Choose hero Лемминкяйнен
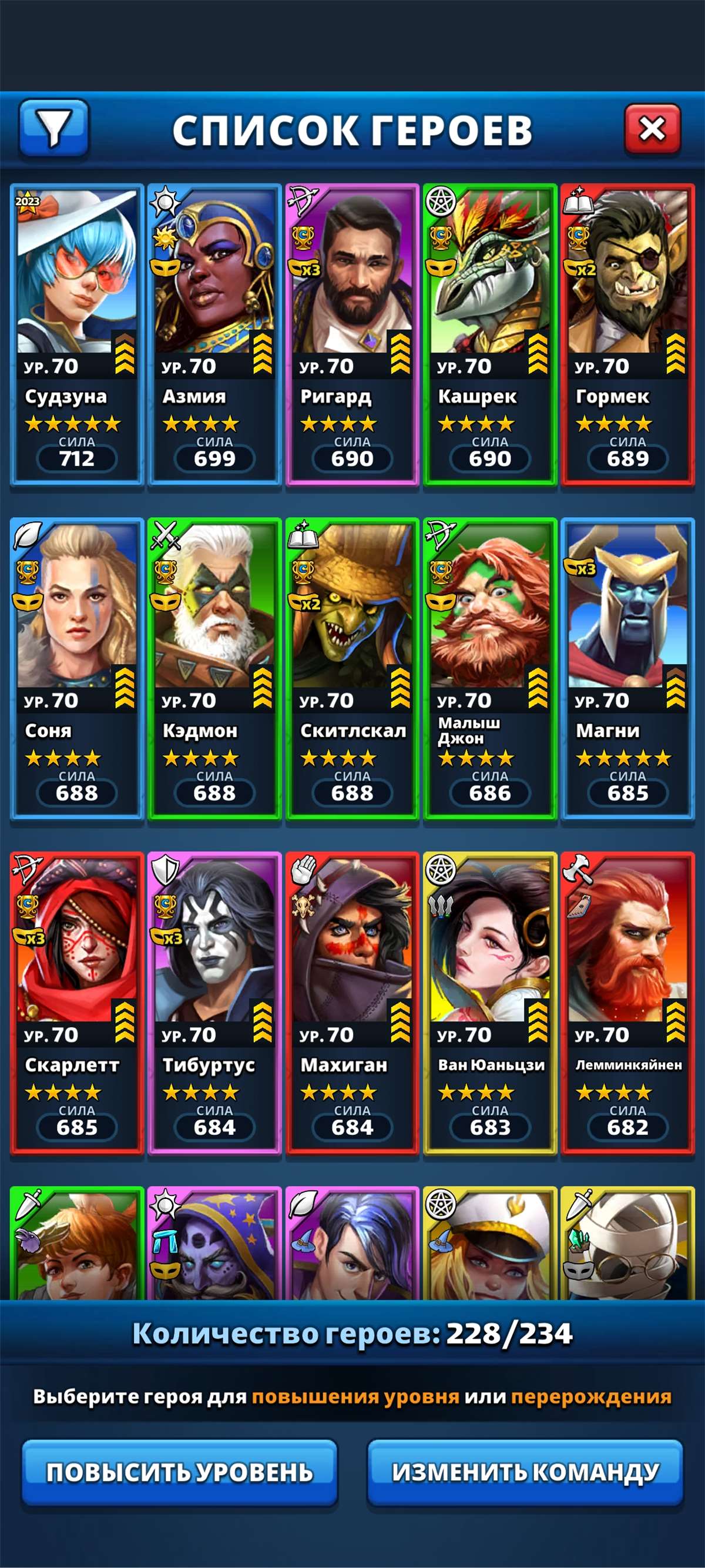This screenshot has width=705, height=1568. 627,1003
